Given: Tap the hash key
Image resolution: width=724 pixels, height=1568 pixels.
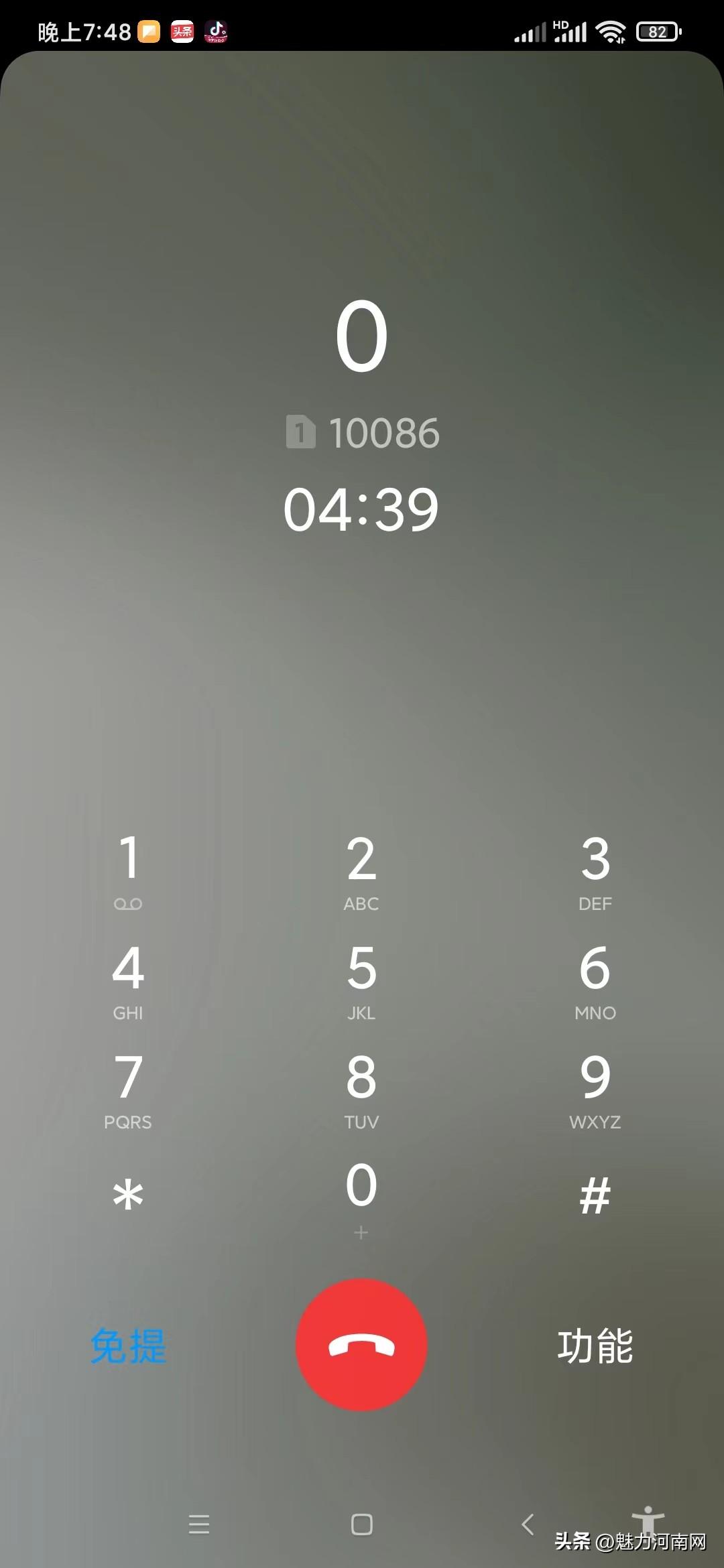Looking at the screenshot, I should 595,1196.
